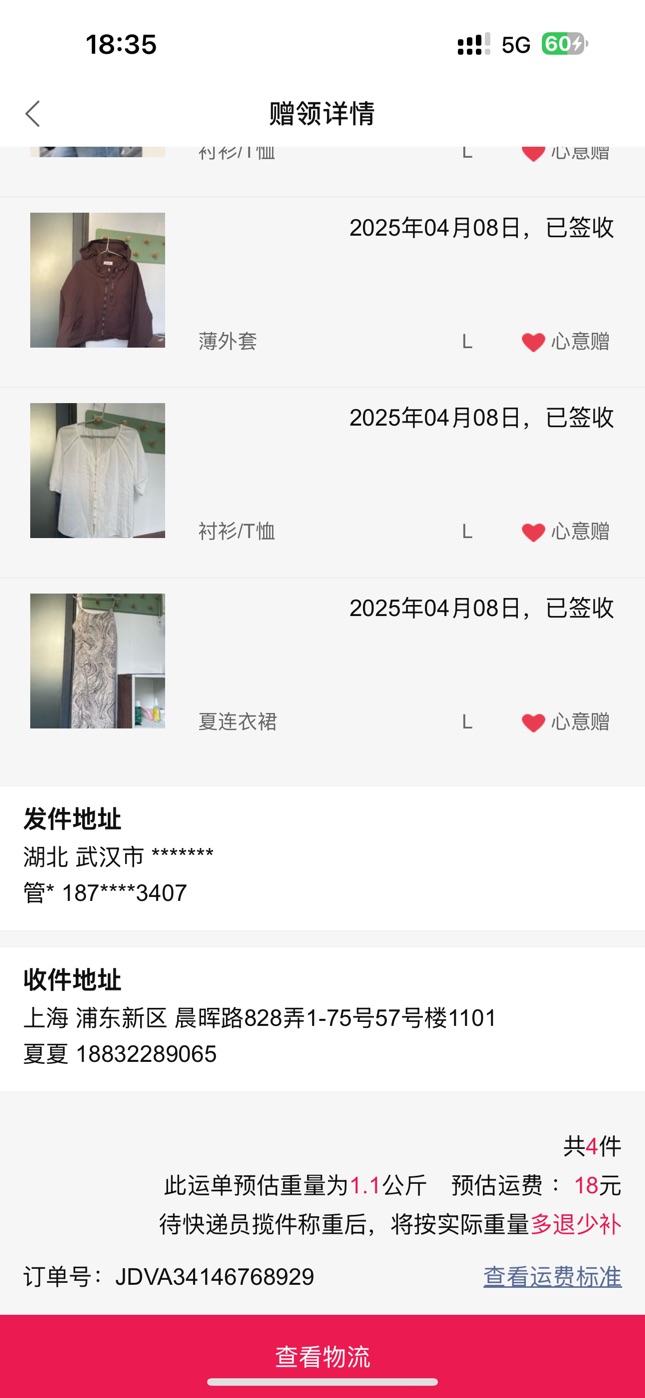The image size is (645, 1398).
Task: Open the 查看运费标准 link
Action: coord(552,1277)
